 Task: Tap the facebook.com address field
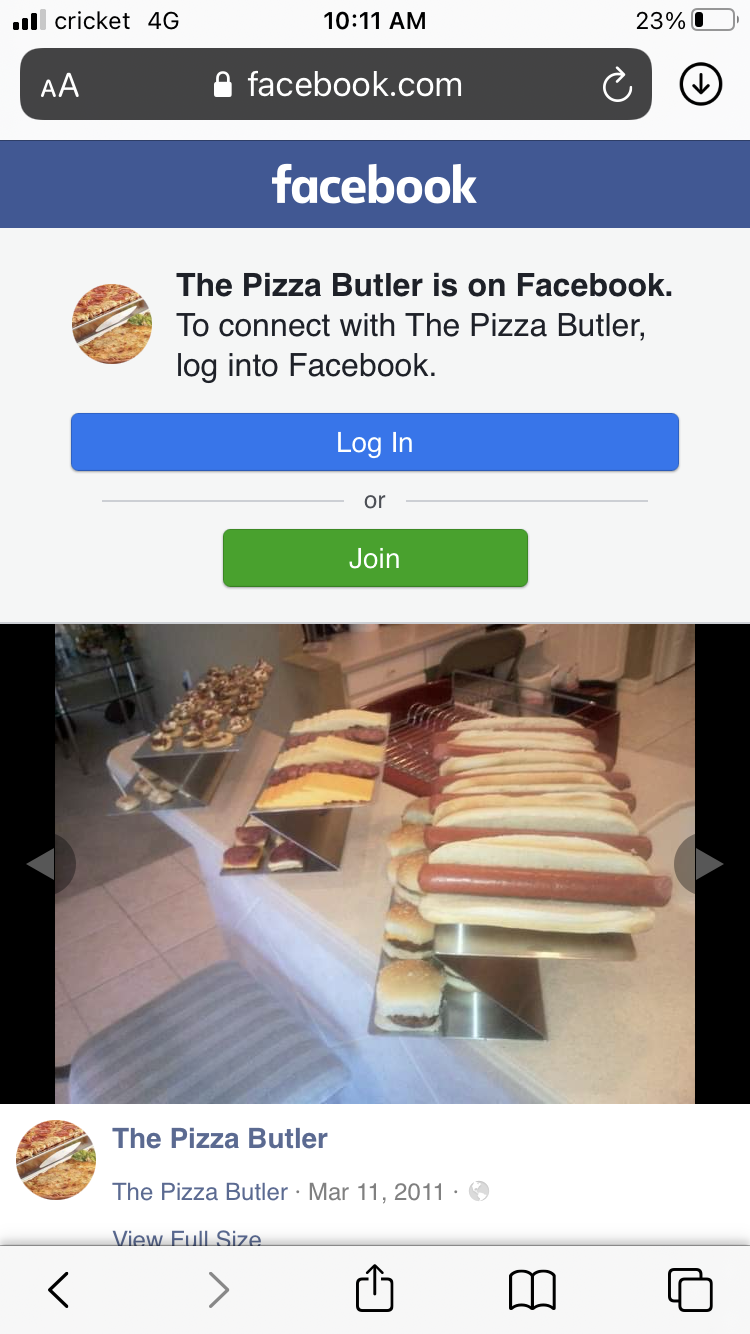[337, 85]
